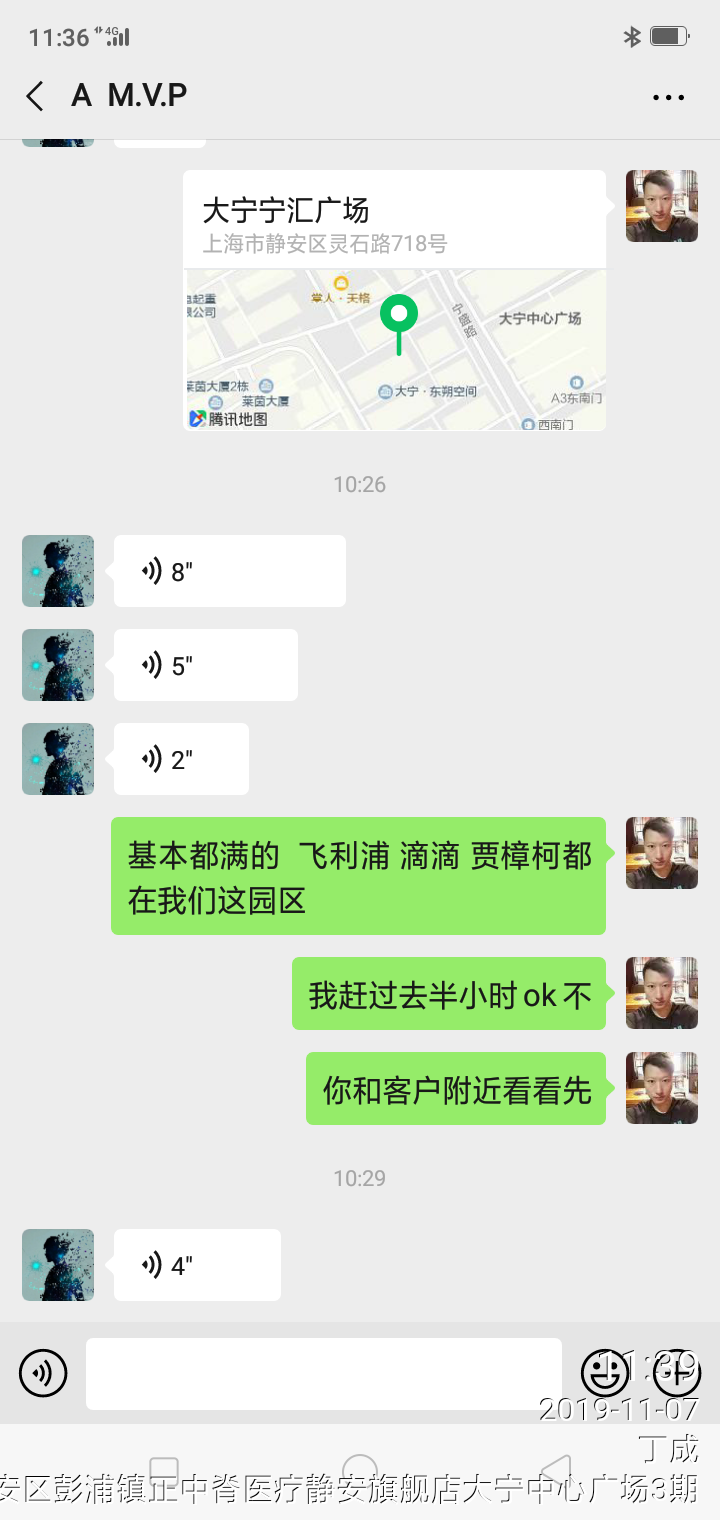Play the 4-second voice message
Screen dimensions: 720x1520
point(197,1265)
